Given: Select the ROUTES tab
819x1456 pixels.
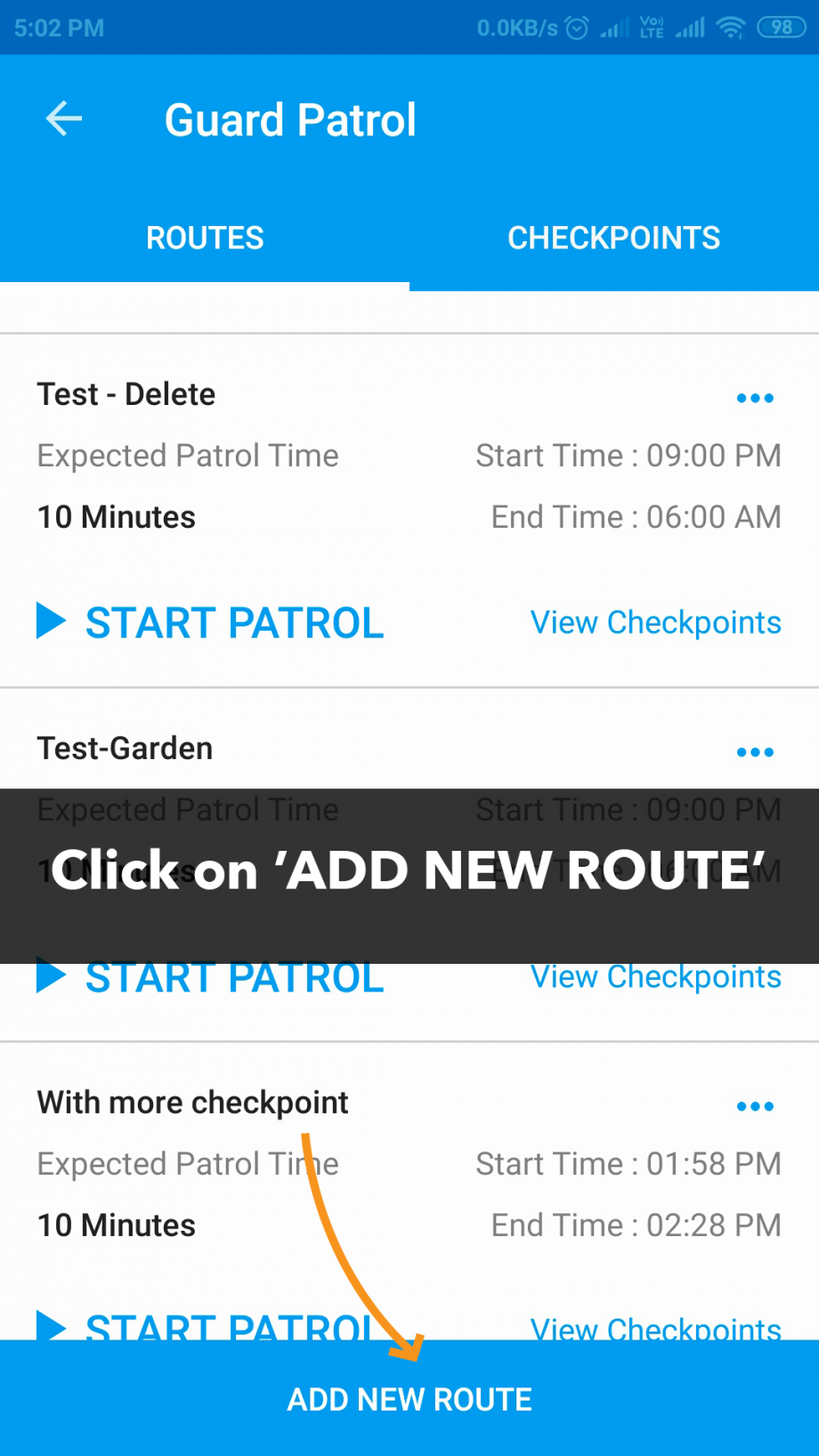Looking at the screenshot, I should click(205, 237).
